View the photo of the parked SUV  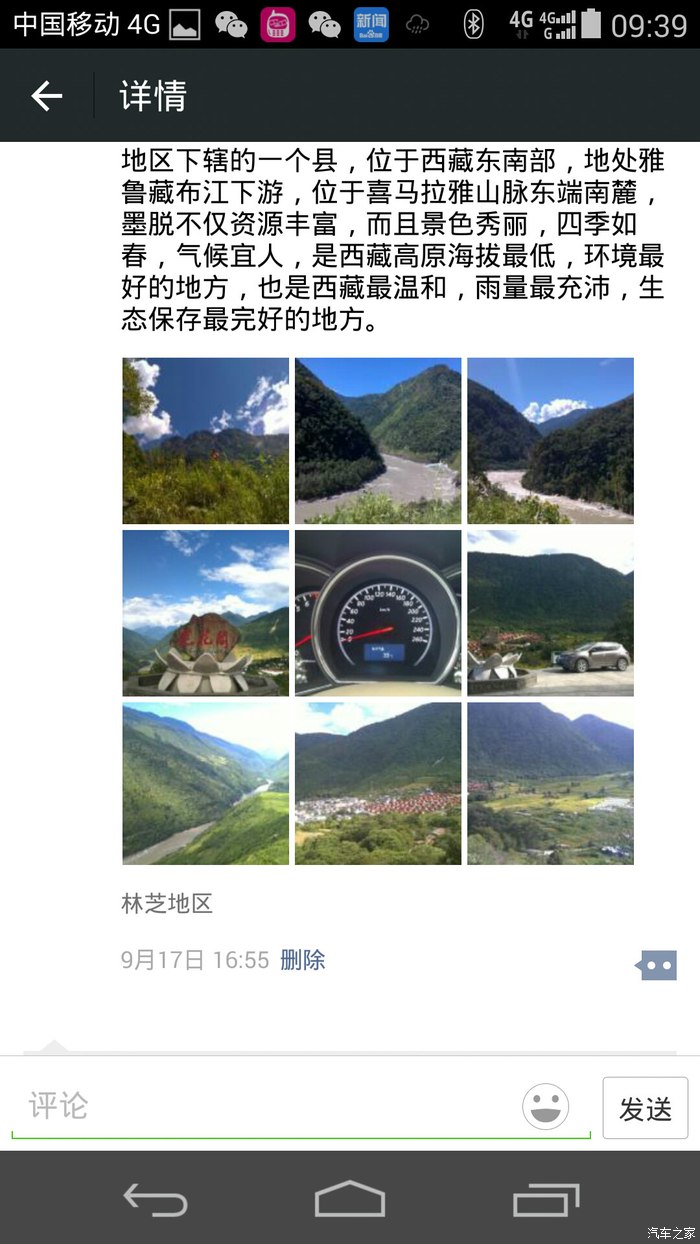[550, 613]
